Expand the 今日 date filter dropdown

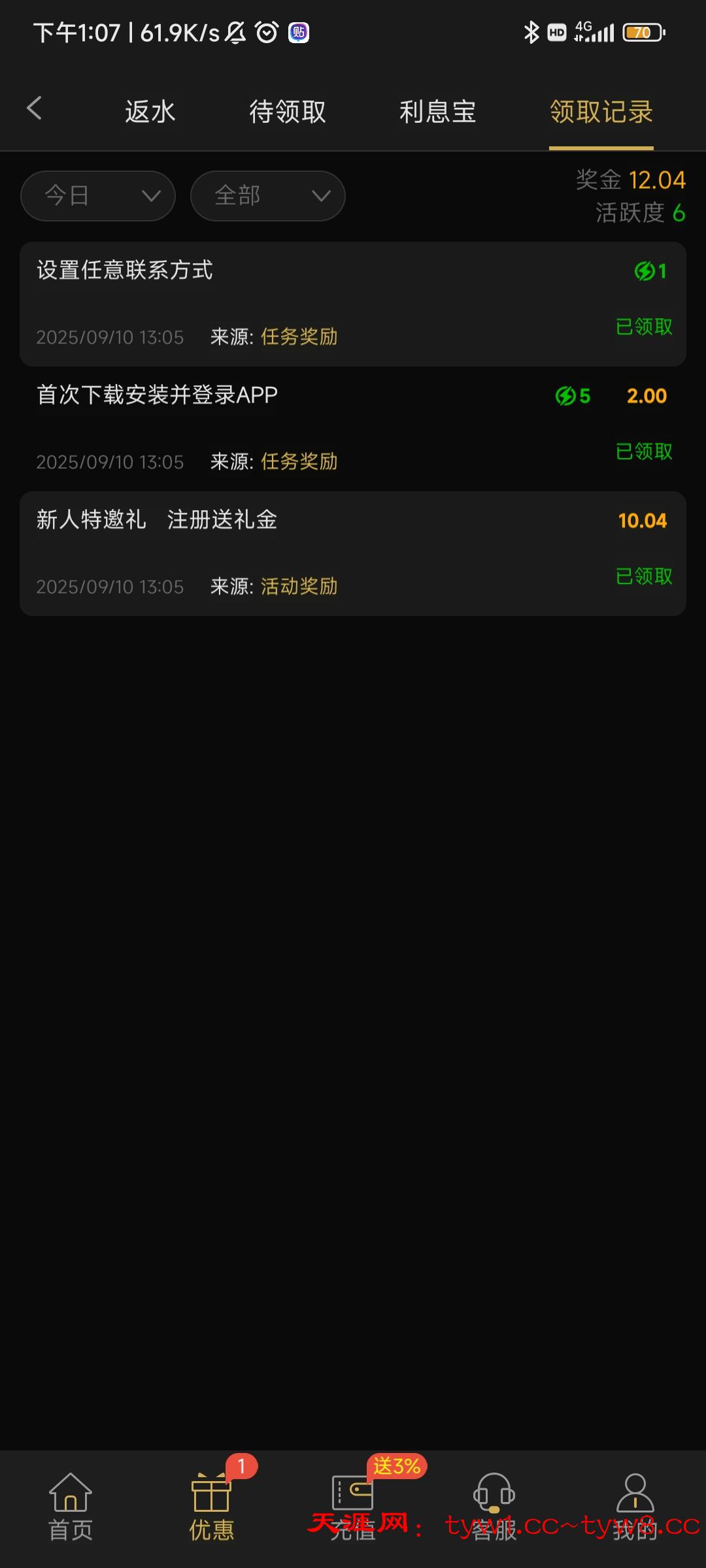(98, 196)
